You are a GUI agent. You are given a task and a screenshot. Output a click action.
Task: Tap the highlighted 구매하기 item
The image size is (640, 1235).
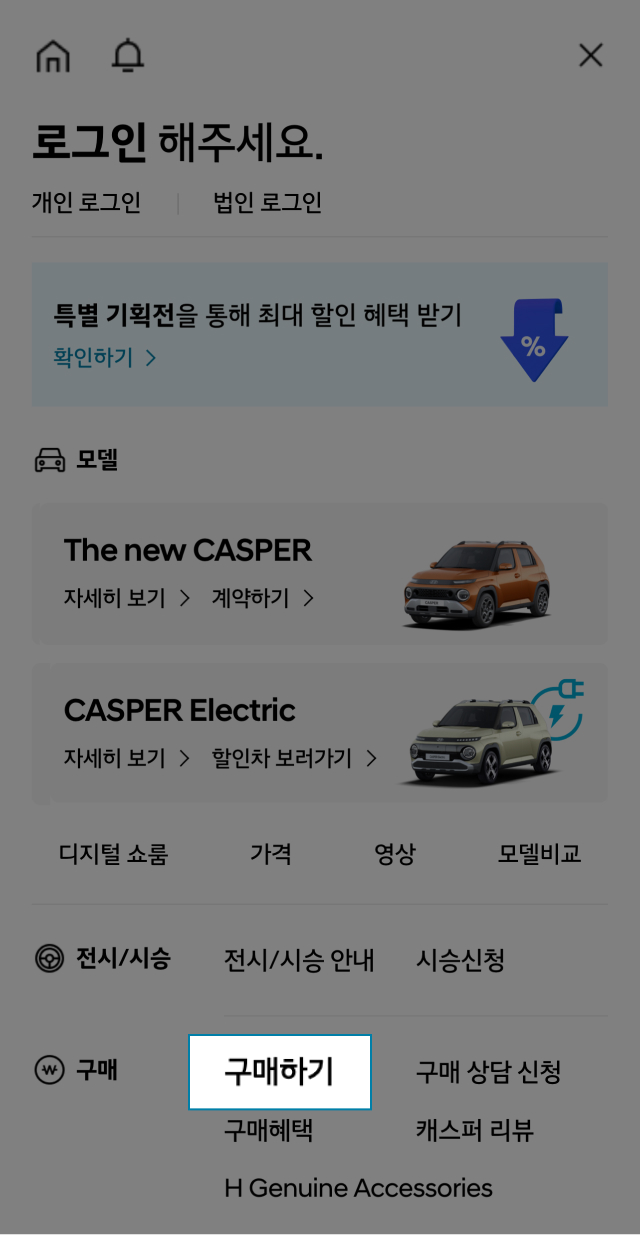279,1072
